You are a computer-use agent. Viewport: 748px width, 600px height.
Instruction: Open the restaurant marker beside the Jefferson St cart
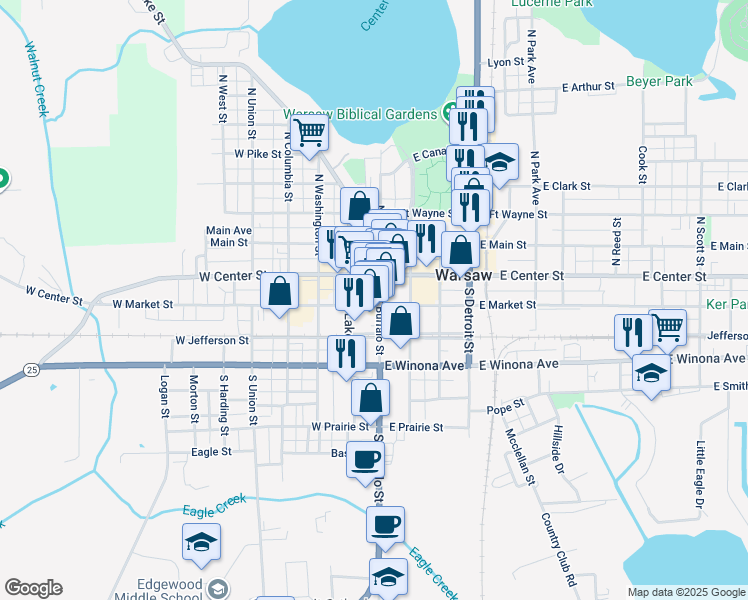coord(633,332)
